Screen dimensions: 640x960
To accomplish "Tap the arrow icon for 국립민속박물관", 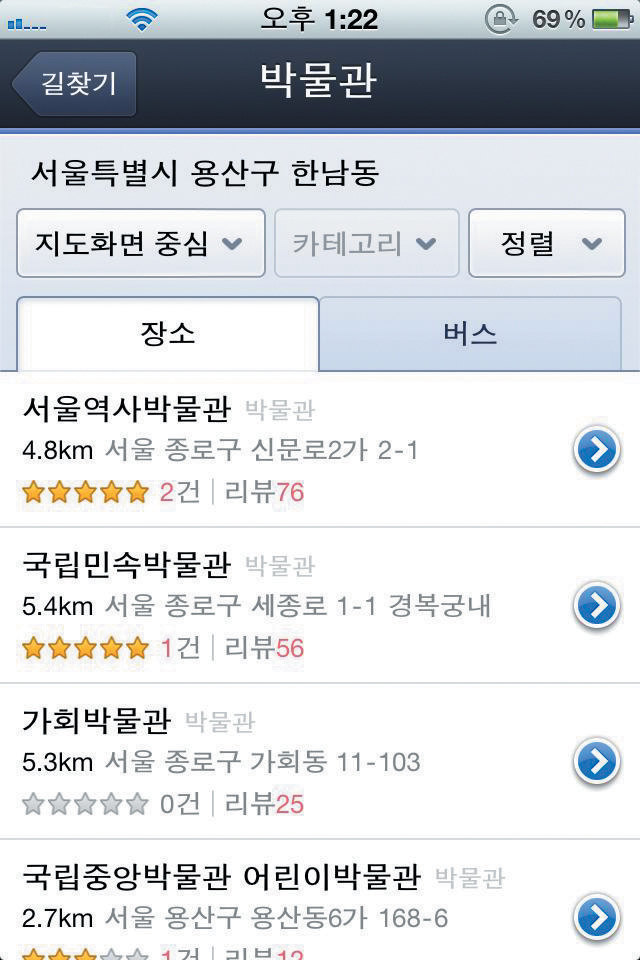I will point(597,606).
